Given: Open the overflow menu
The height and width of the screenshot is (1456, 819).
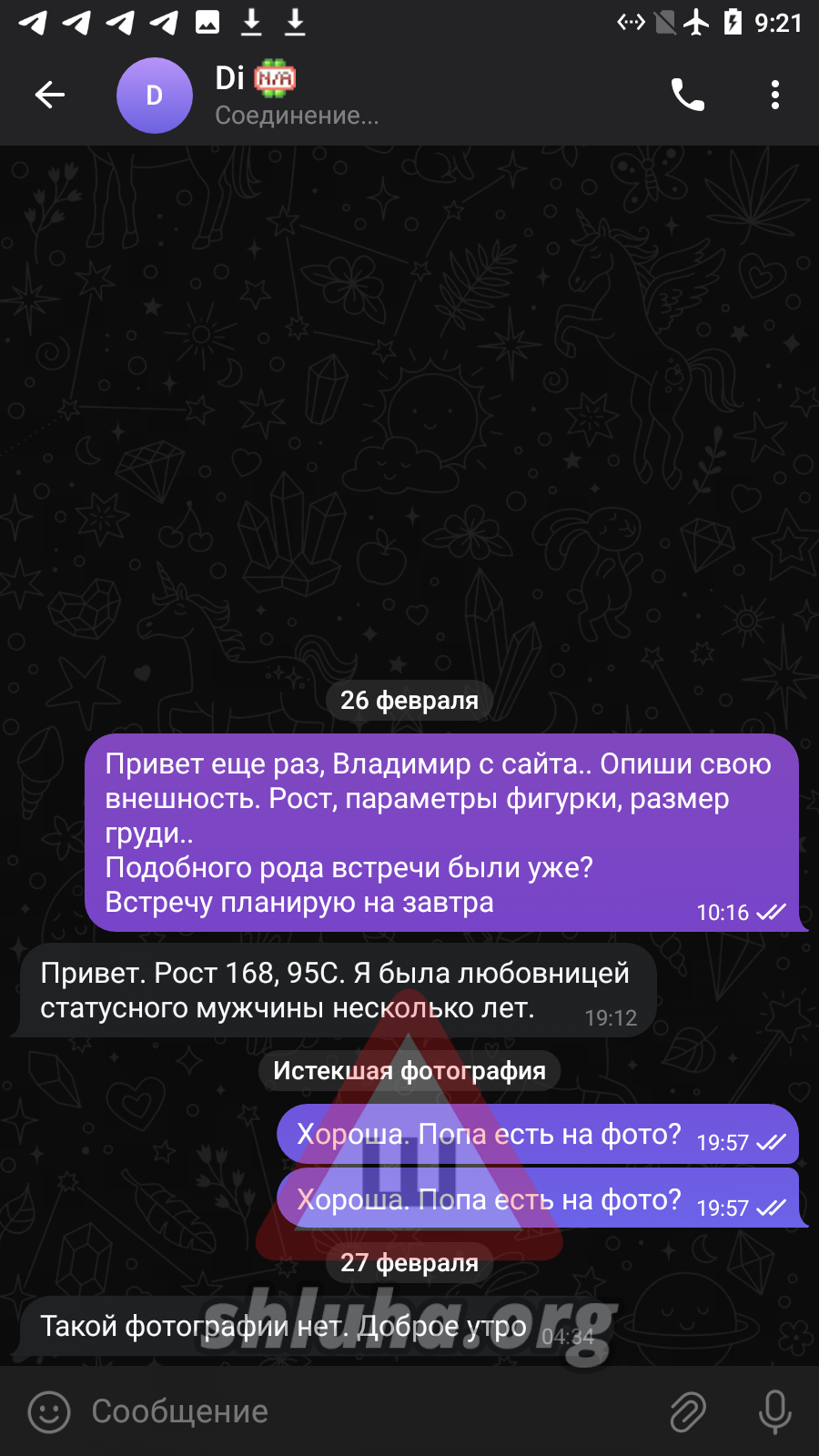Looking at the screenshot, I should (x=774, y=95).
